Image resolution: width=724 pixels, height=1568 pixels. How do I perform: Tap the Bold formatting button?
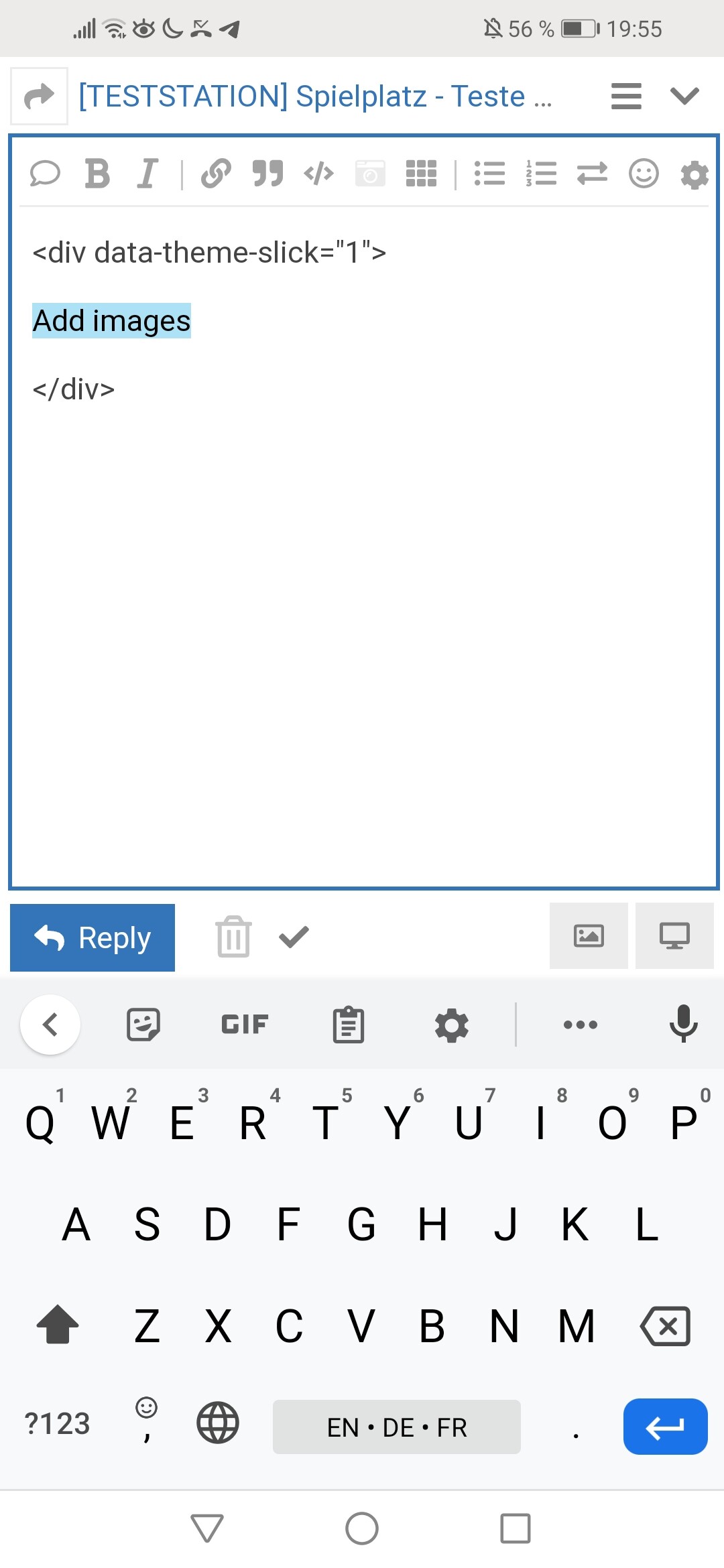(97, 174)
